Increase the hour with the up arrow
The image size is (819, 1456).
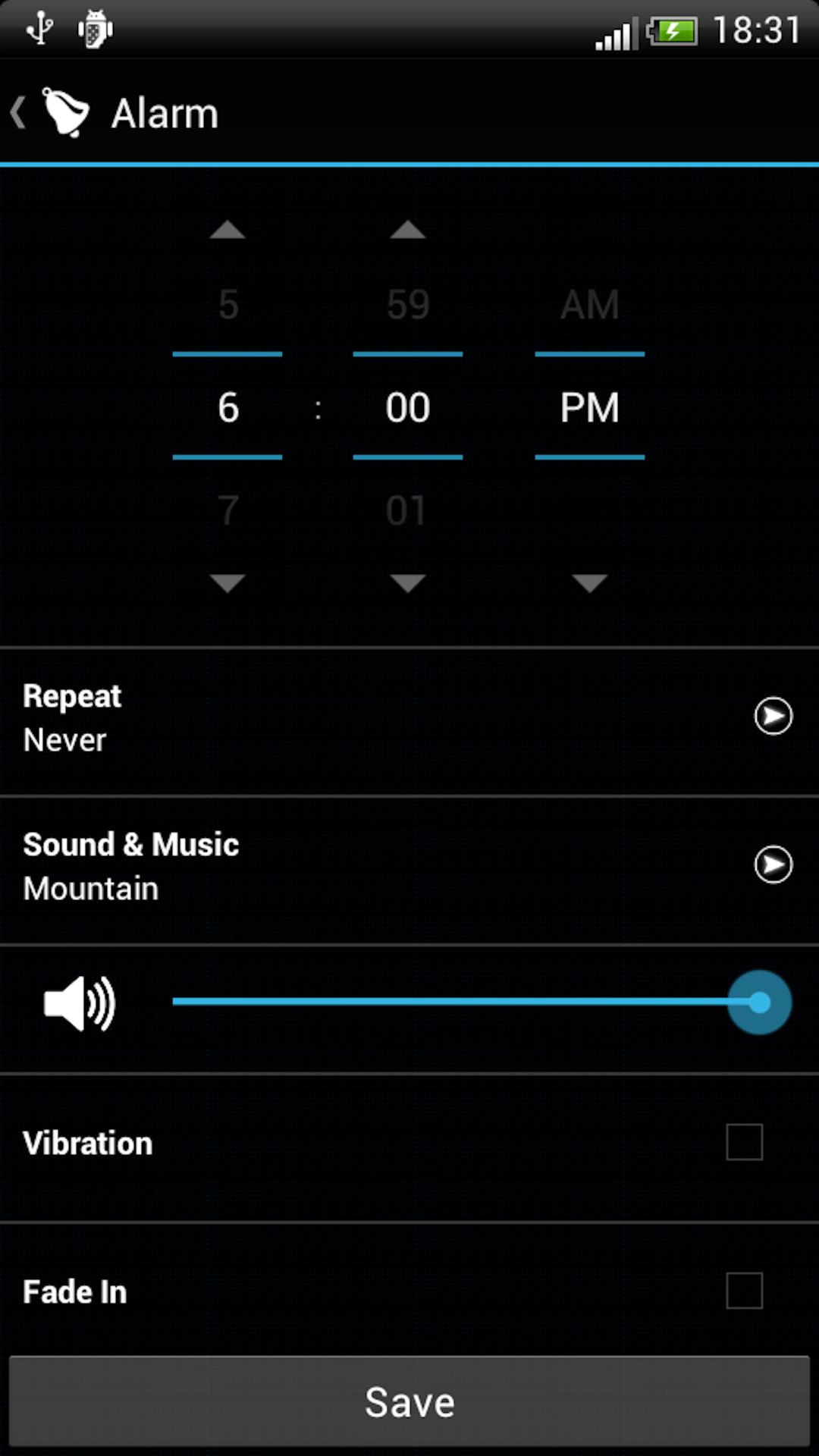[x=227, y=230]
